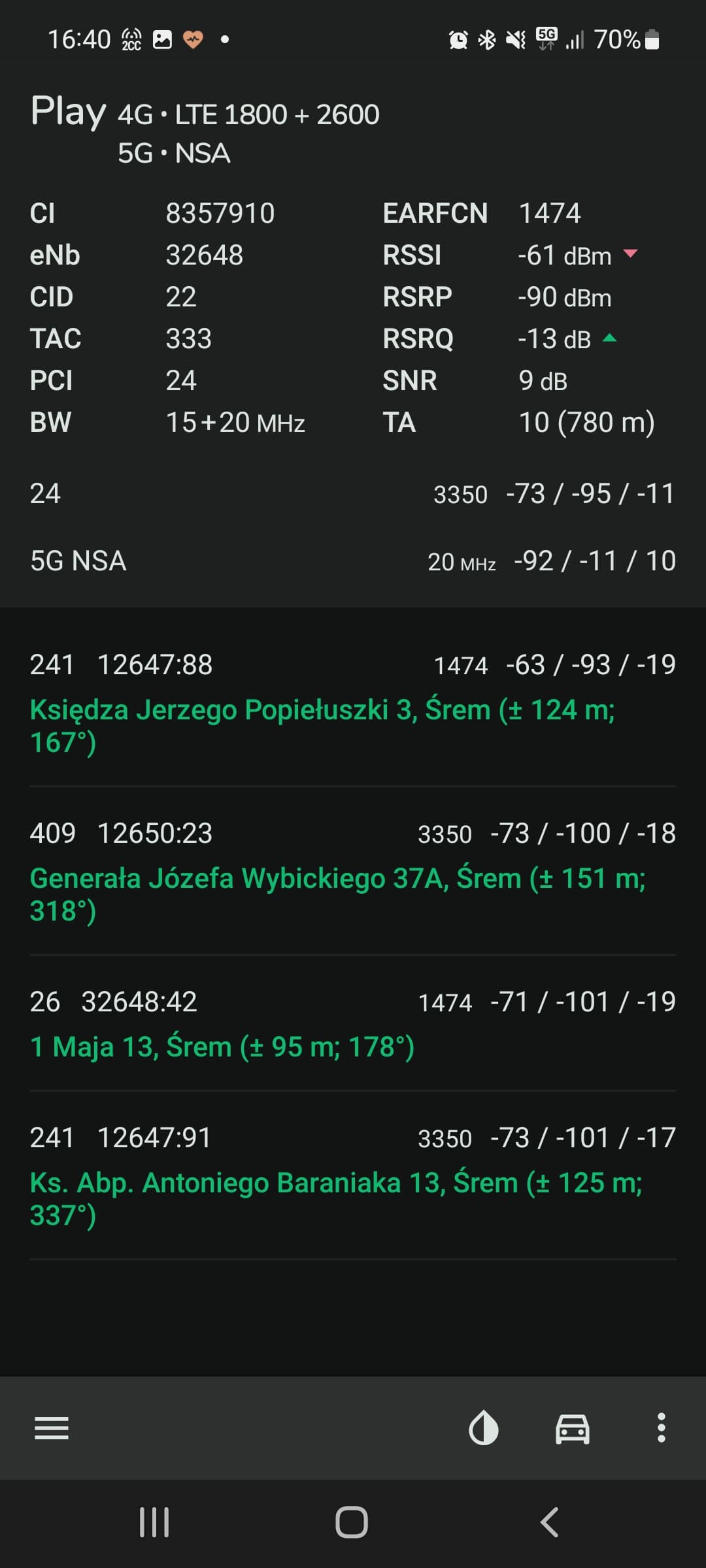Toggle the theme contrast icon
Screen dimensions: 706x1568
484,1428
